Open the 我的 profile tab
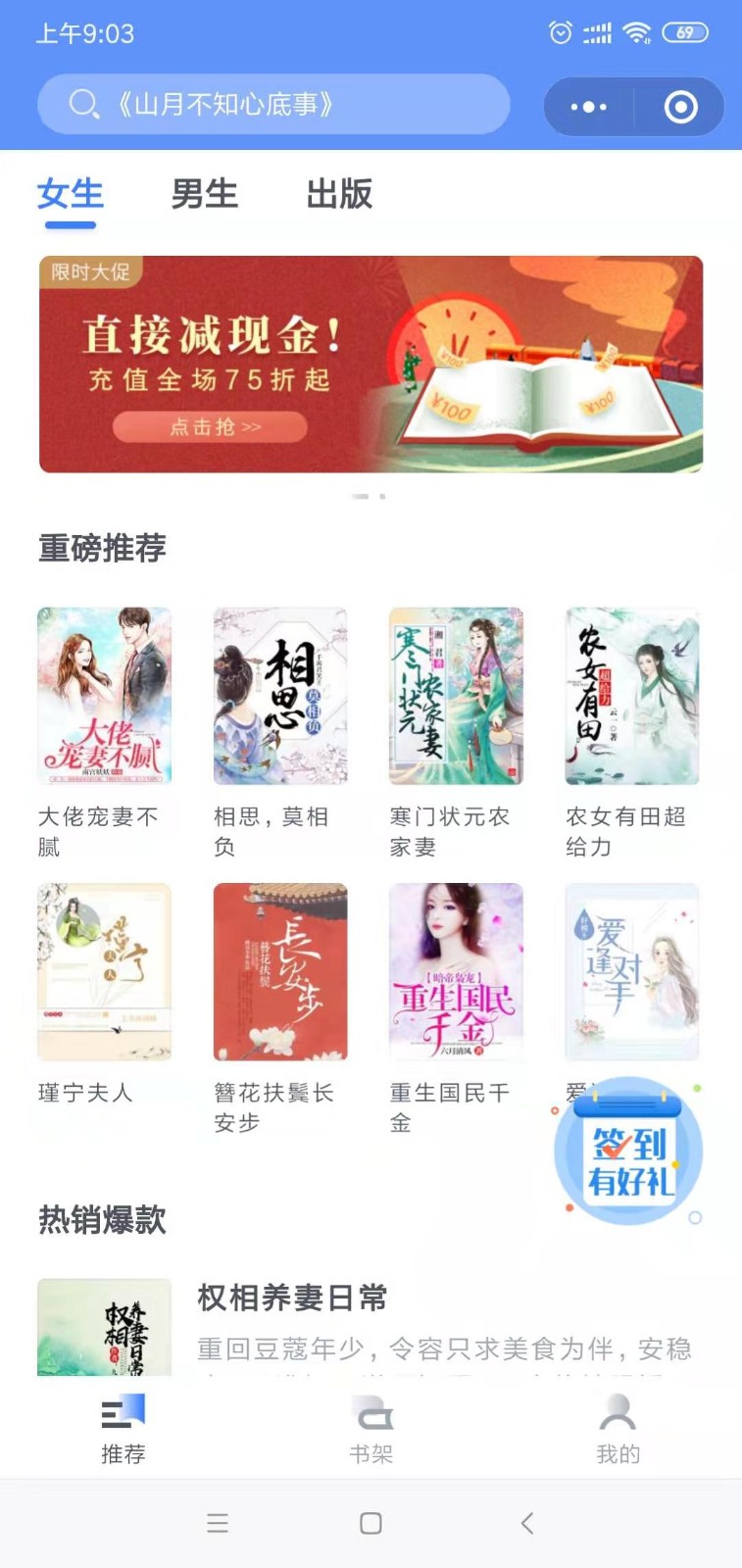742x1568 pixels. pos(618,1430)
